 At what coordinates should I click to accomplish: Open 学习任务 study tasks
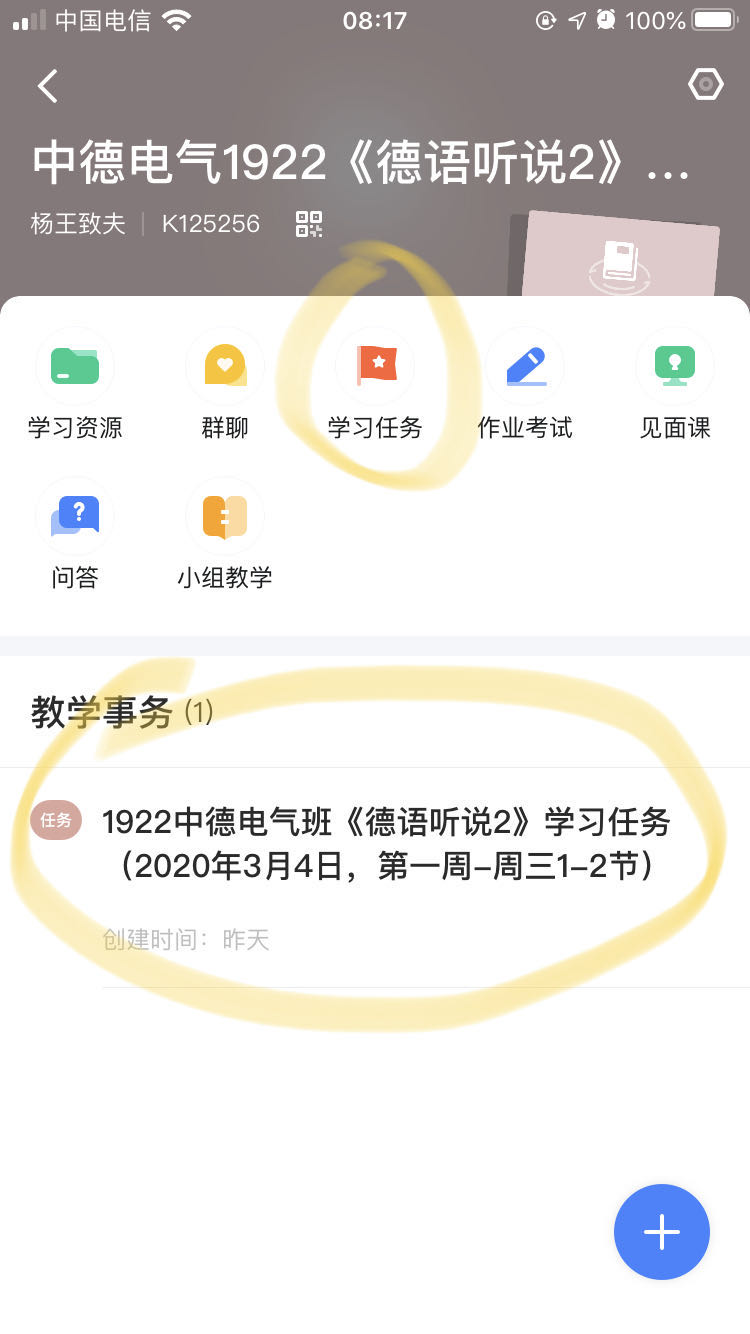(375, 385)
